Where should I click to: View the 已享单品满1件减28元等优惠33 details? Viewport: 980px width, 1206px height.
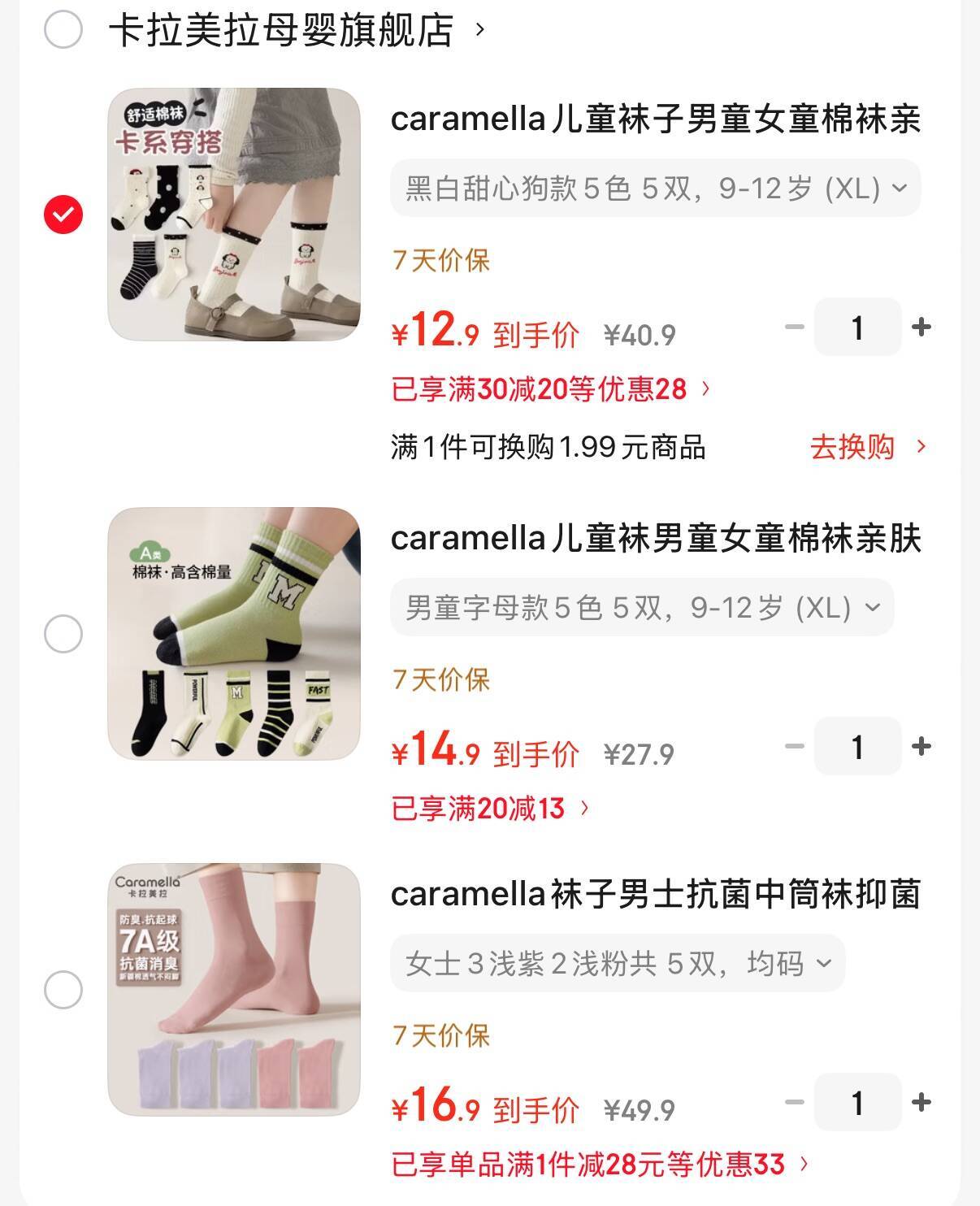coord(600,1165)
